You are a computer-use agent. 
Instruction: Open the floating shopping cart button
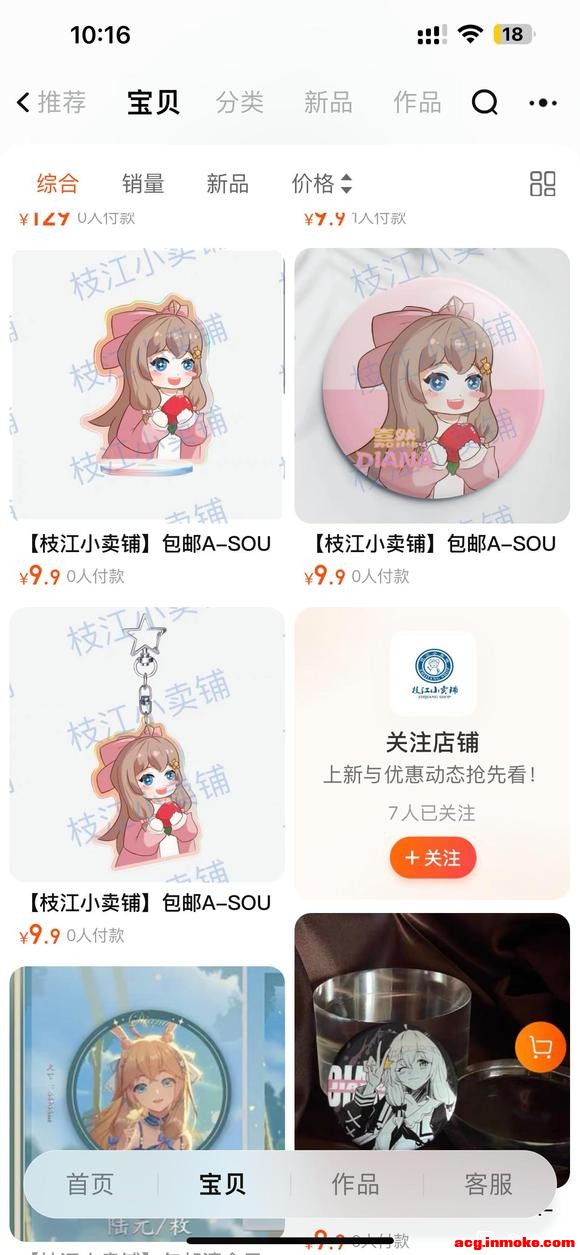coord(541,1047)
